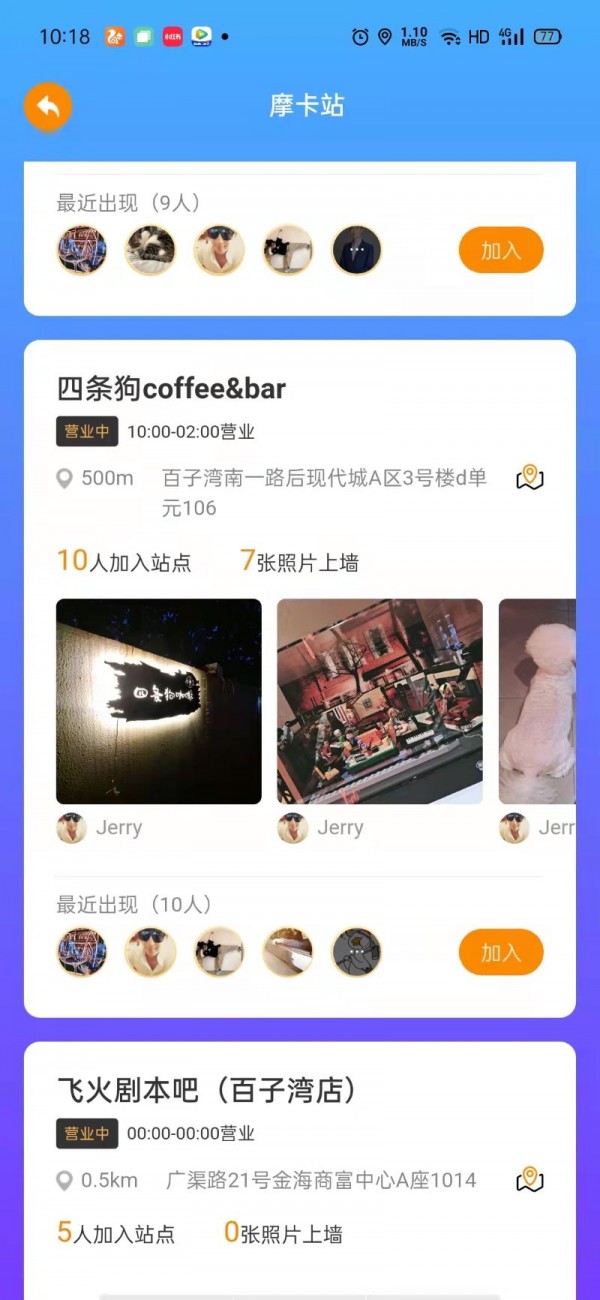Open map for 四条狗coffee&bar address
This screenshot has width=600, height=1300.
[x=530, y=478]
